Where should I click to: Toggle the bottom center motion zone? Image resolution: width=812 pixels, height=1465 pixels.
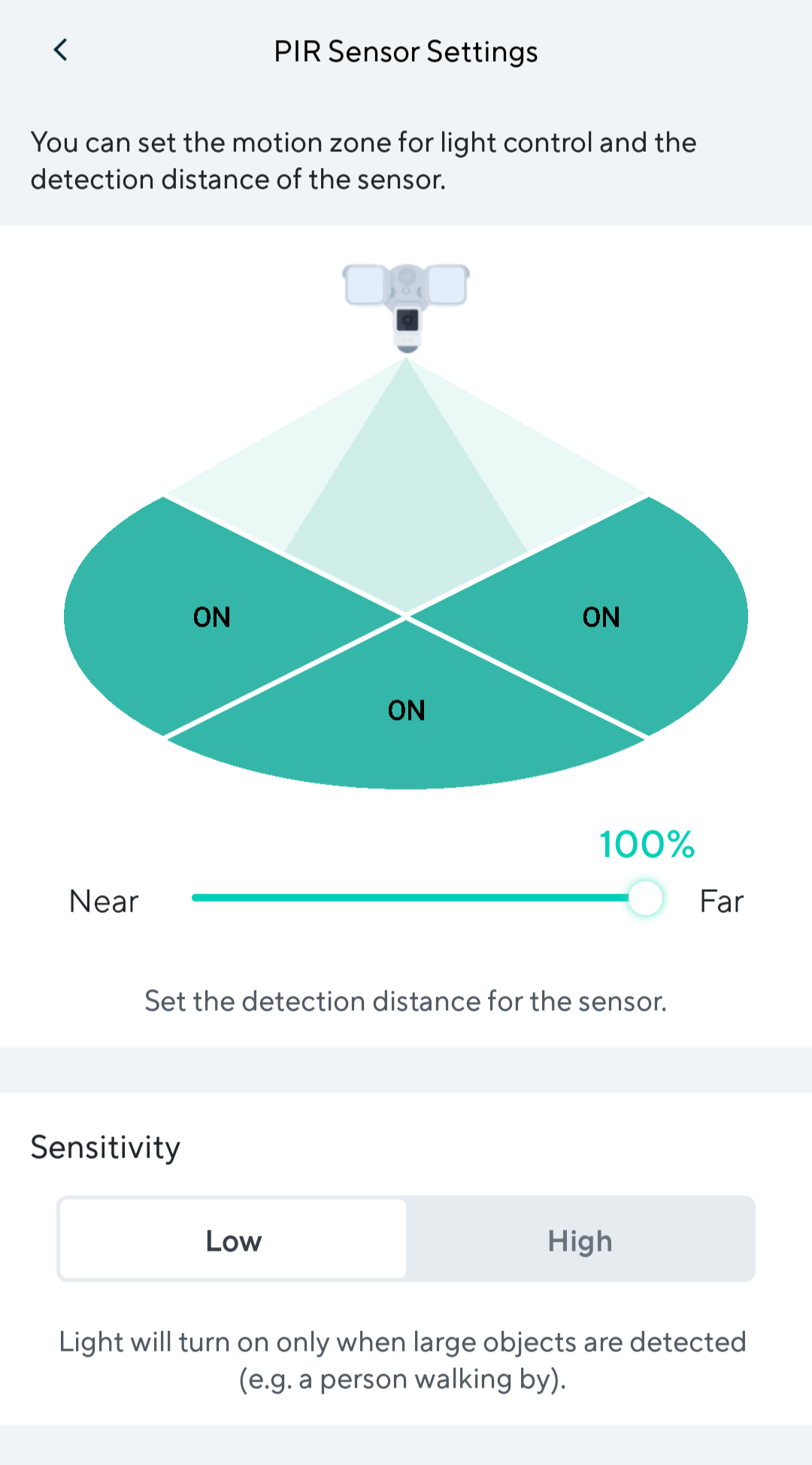406,710
